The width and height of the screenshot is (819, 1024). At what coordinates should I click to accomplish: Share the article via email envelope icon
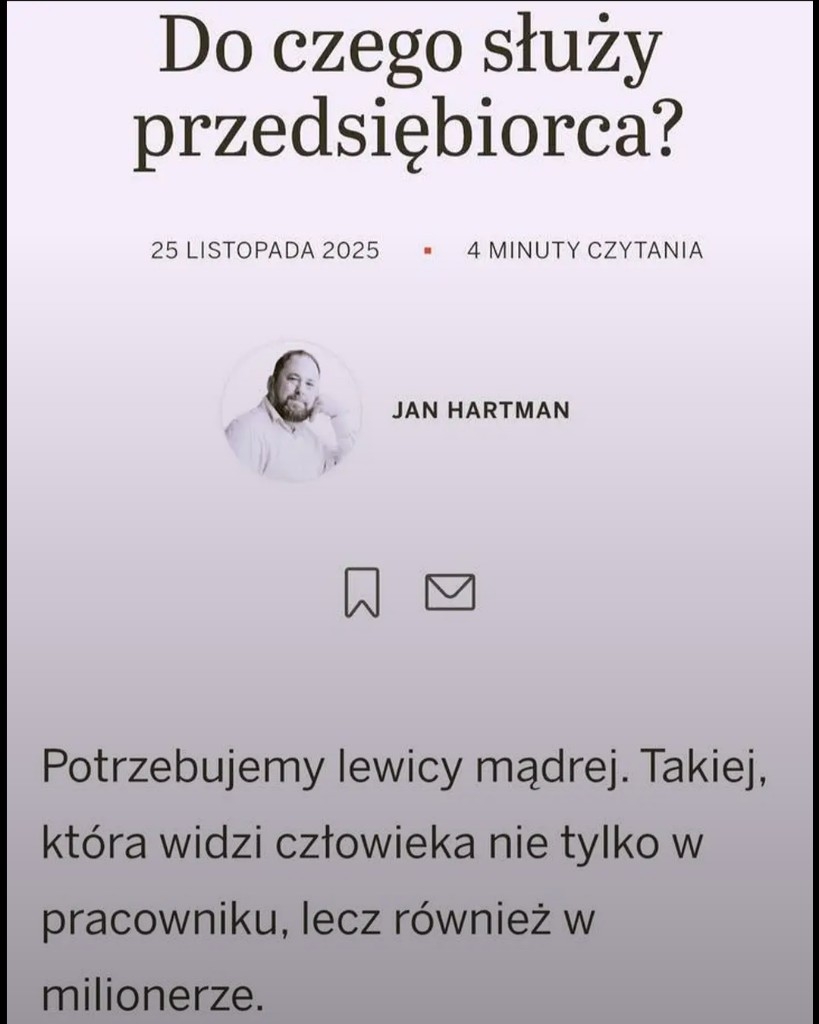click(x=450, y=593)
